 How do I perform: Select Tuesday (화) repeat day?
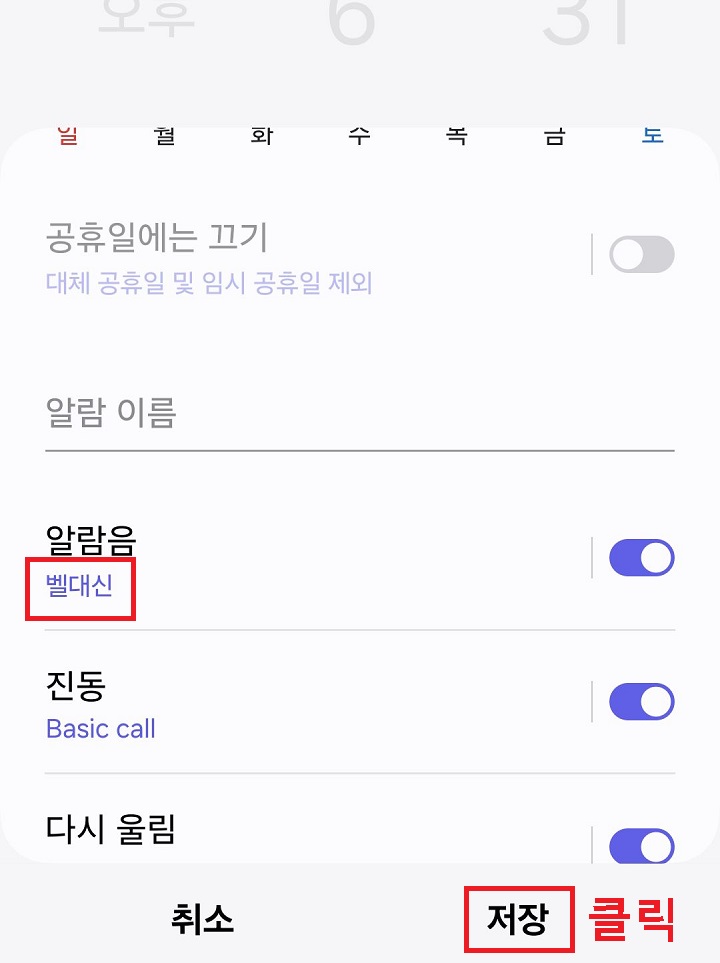point(260,137)
